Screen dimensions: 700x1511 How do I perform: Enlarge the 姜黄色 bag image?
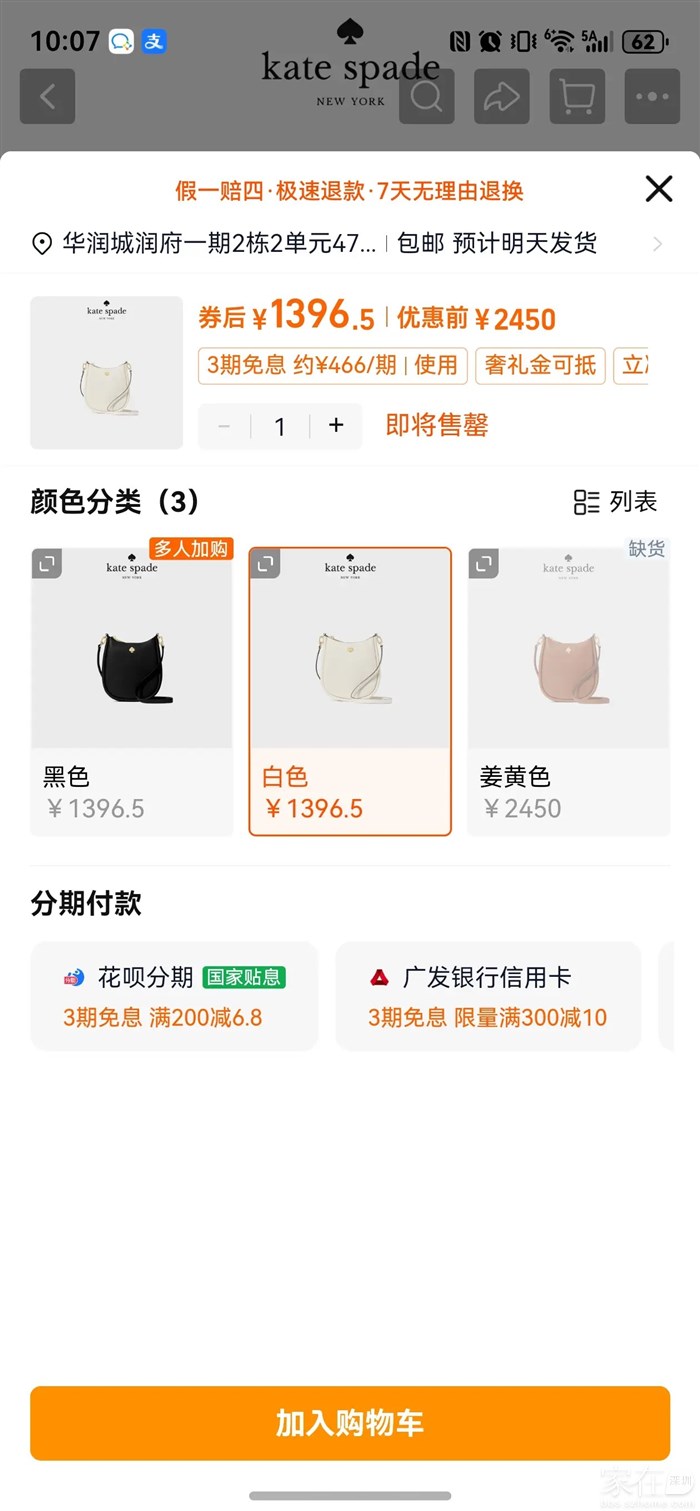click(x=484, y=564)
